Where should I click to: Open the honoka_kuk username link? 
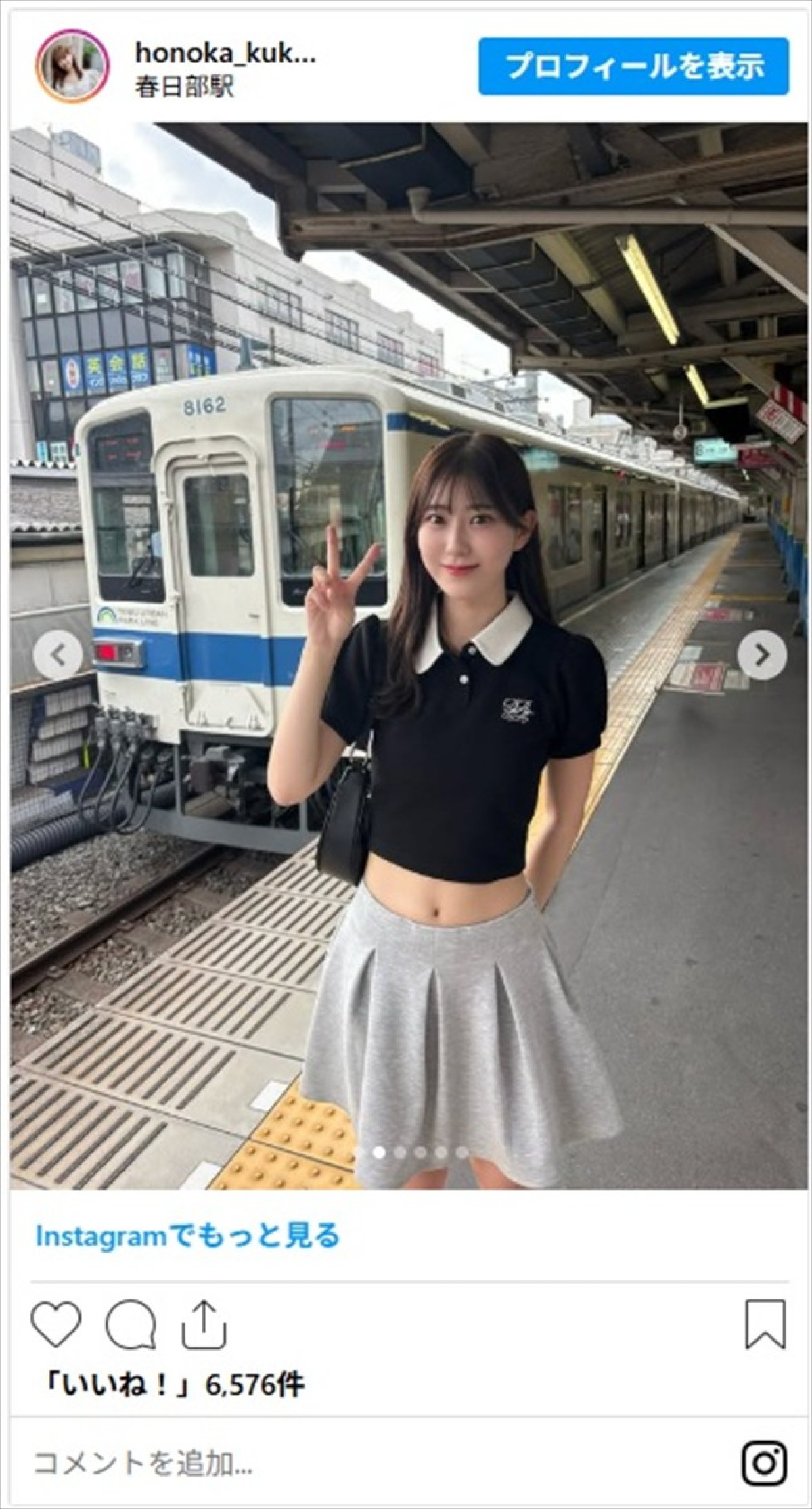pyautogui.click(x=225, y=53)
